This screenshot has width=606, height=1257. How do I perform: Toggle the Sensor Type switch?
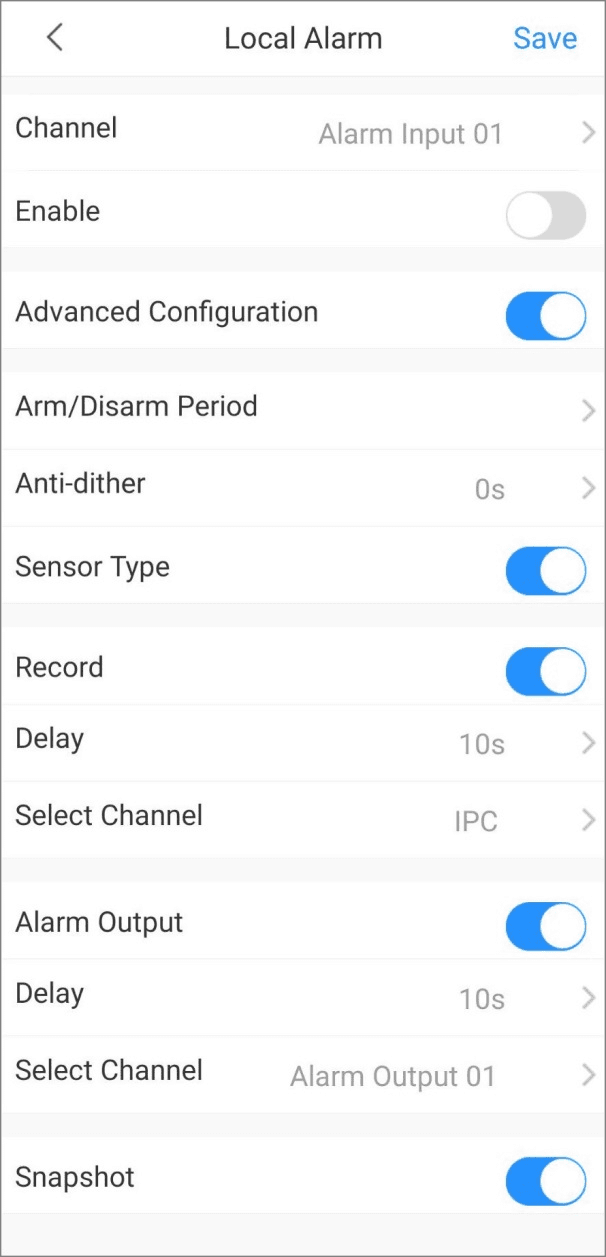click(x=545, y=571)
